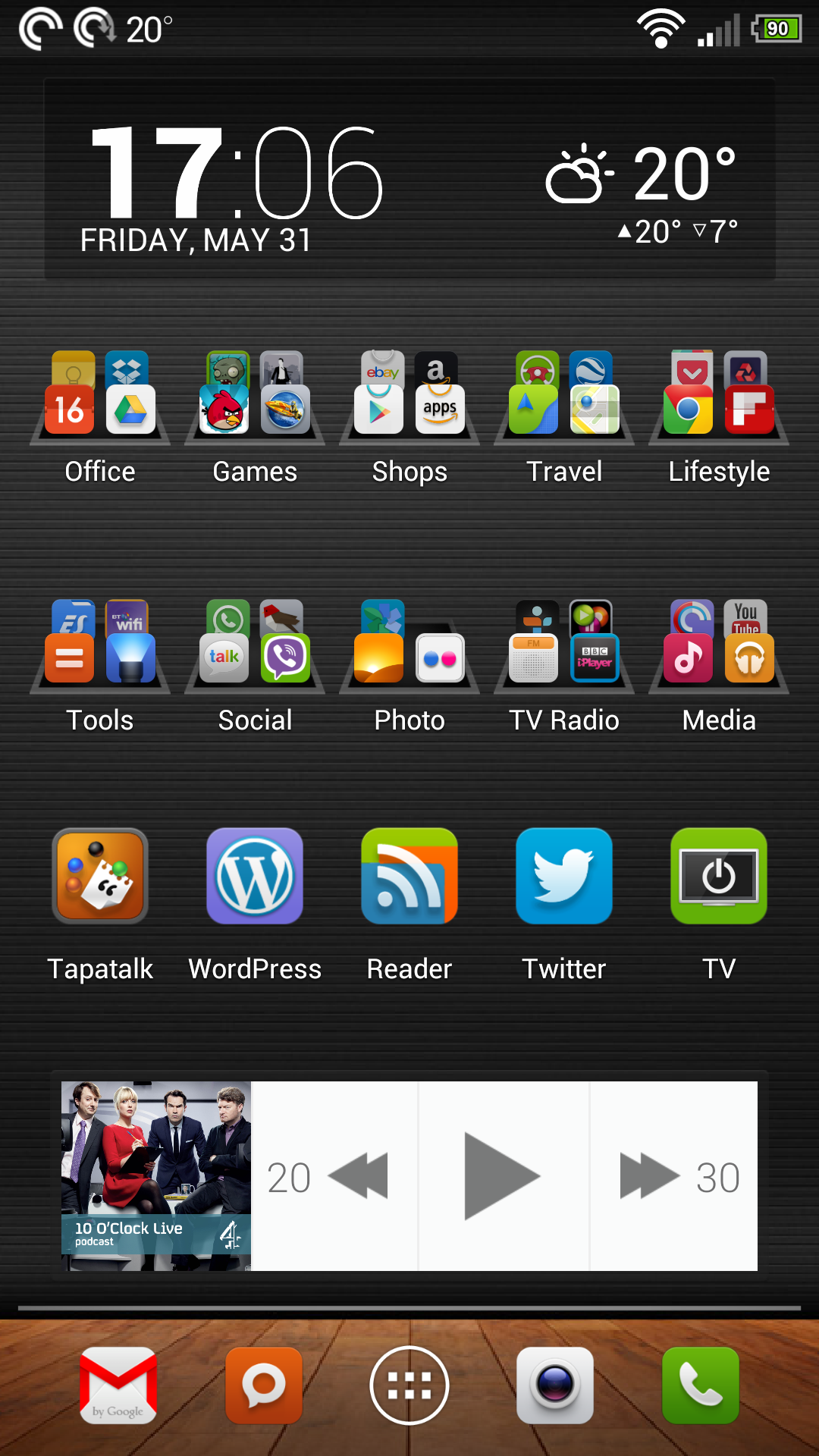This screenshot has width=819, height=1456.
Task: Rewind the podcast 20 seconds
Action: (x=334, y=1176)
